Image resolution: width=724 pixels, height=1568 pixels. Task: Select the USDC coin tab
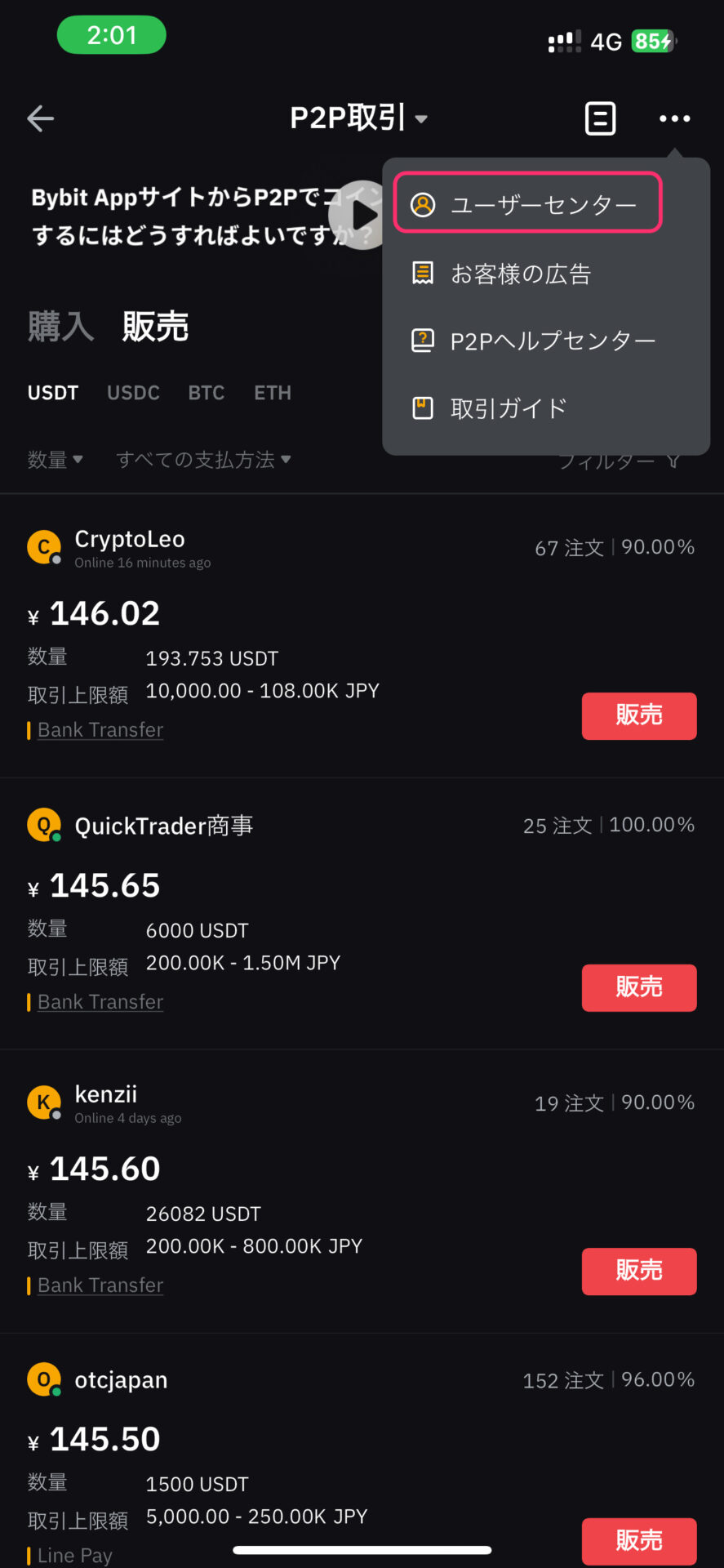point(133,393)
